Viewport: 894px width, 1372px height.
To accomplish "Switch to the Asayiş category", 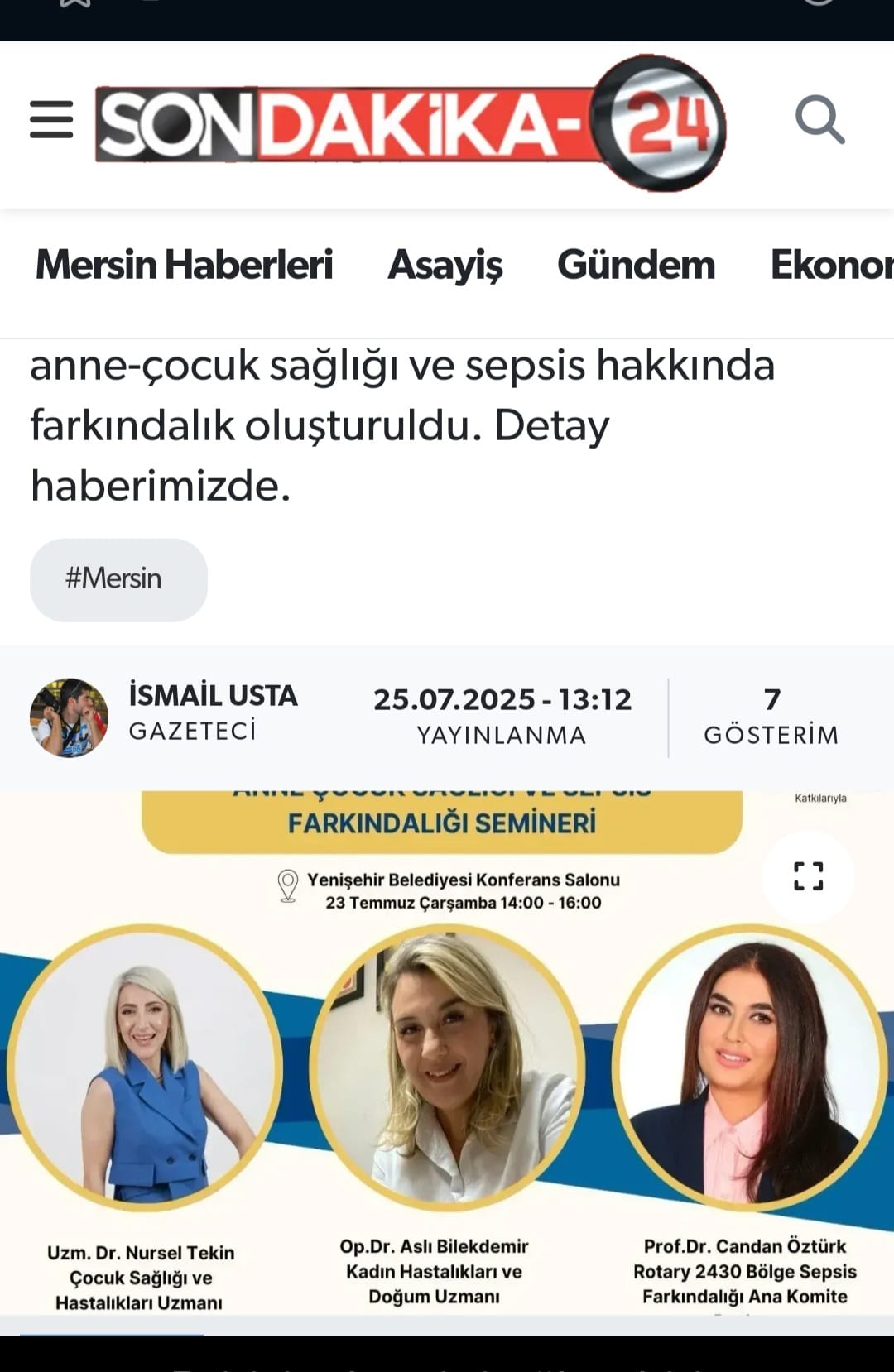I will click(445, 265).
